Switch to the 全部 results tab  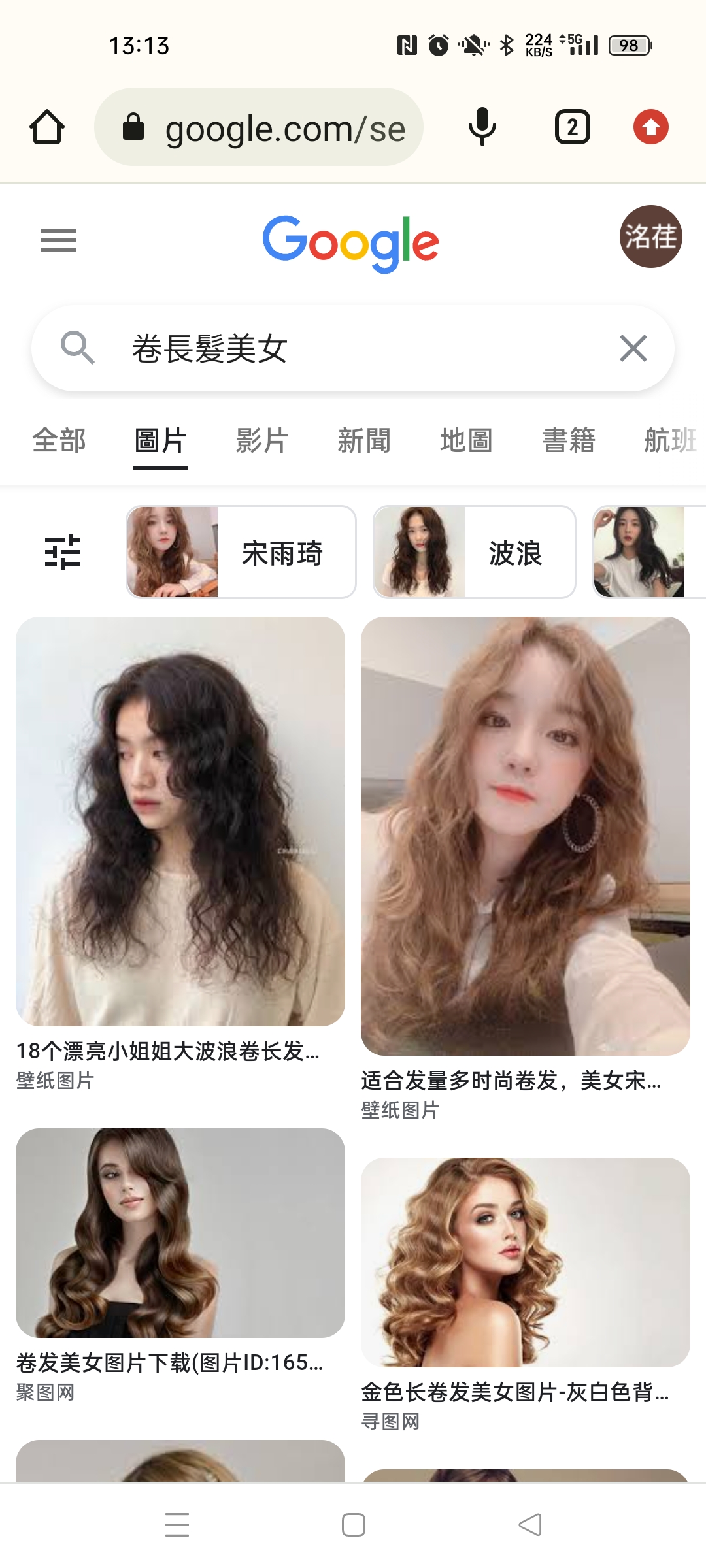[59, 440]
